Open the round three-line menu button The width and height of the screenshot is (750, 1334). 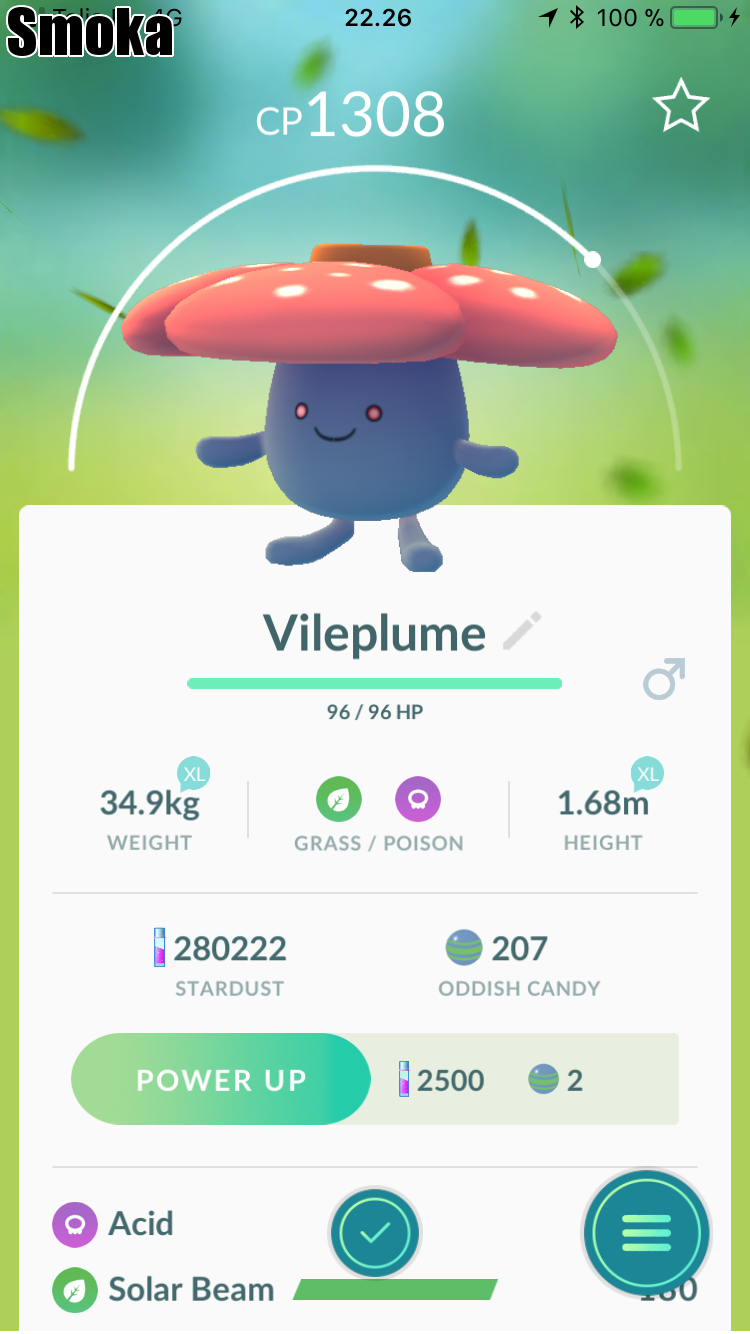[646, 1234]
